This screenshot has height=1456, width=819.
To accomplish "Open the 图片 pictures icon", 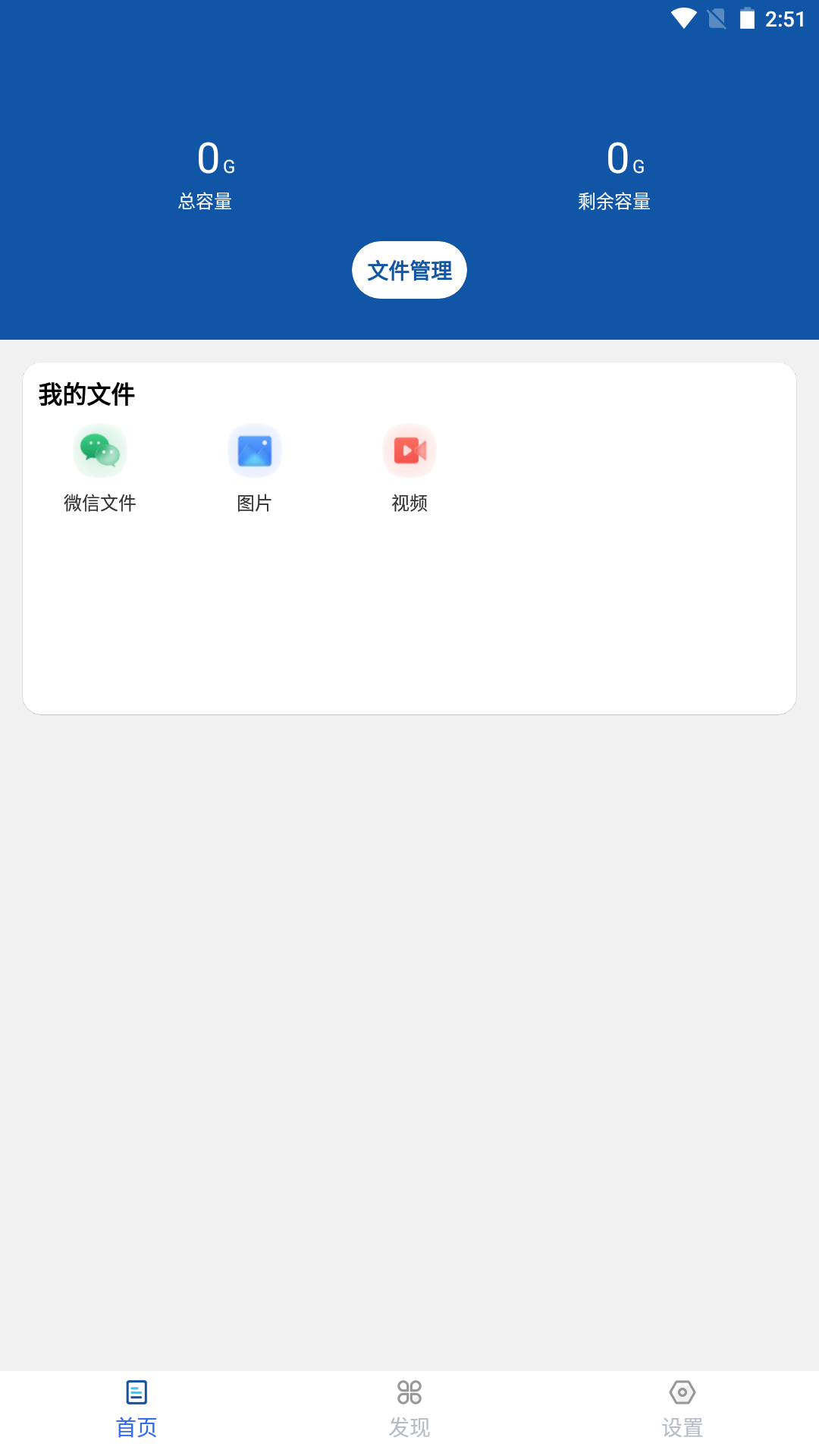I will pos(255,450).
